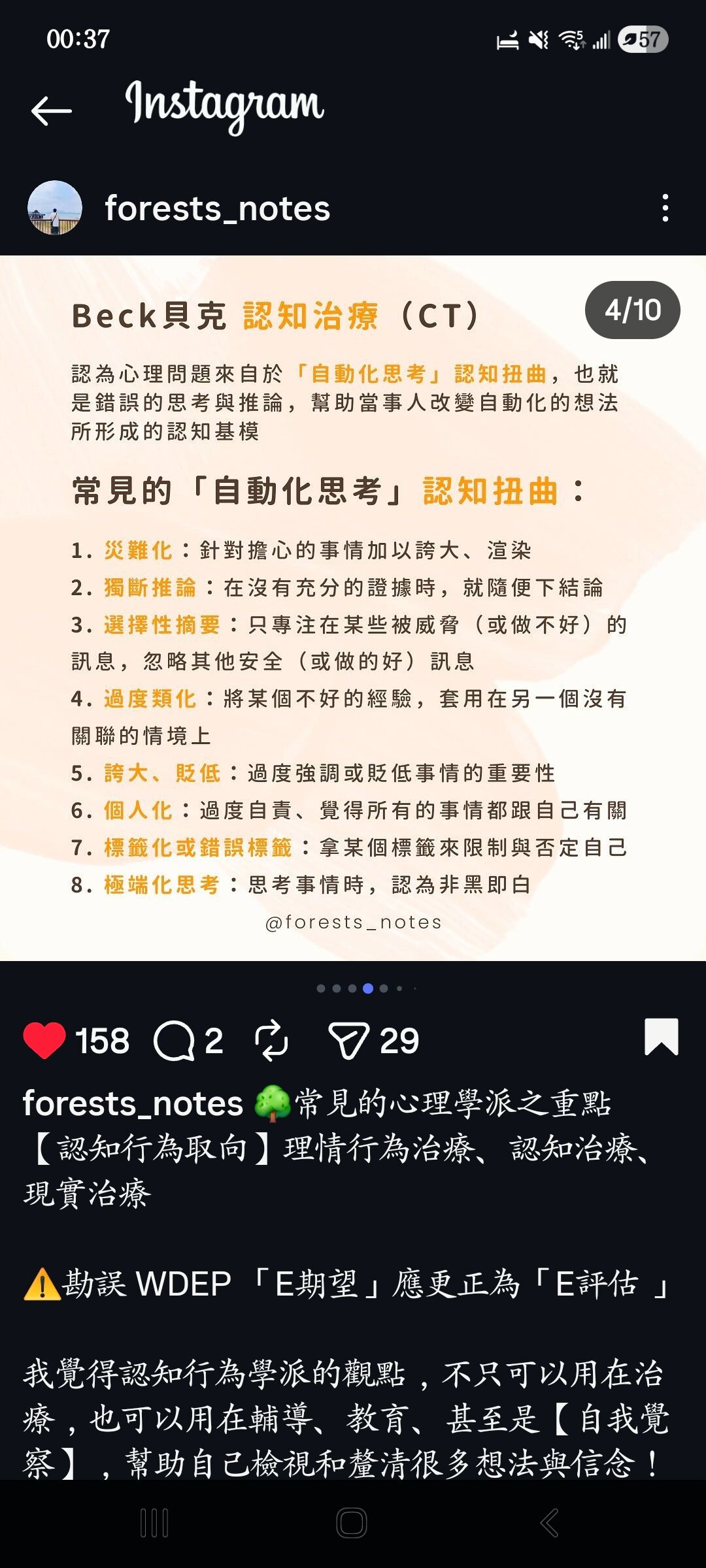Open the forests_notes username in the header
The width and height of the screenshot is (706, 1568).
217,208
